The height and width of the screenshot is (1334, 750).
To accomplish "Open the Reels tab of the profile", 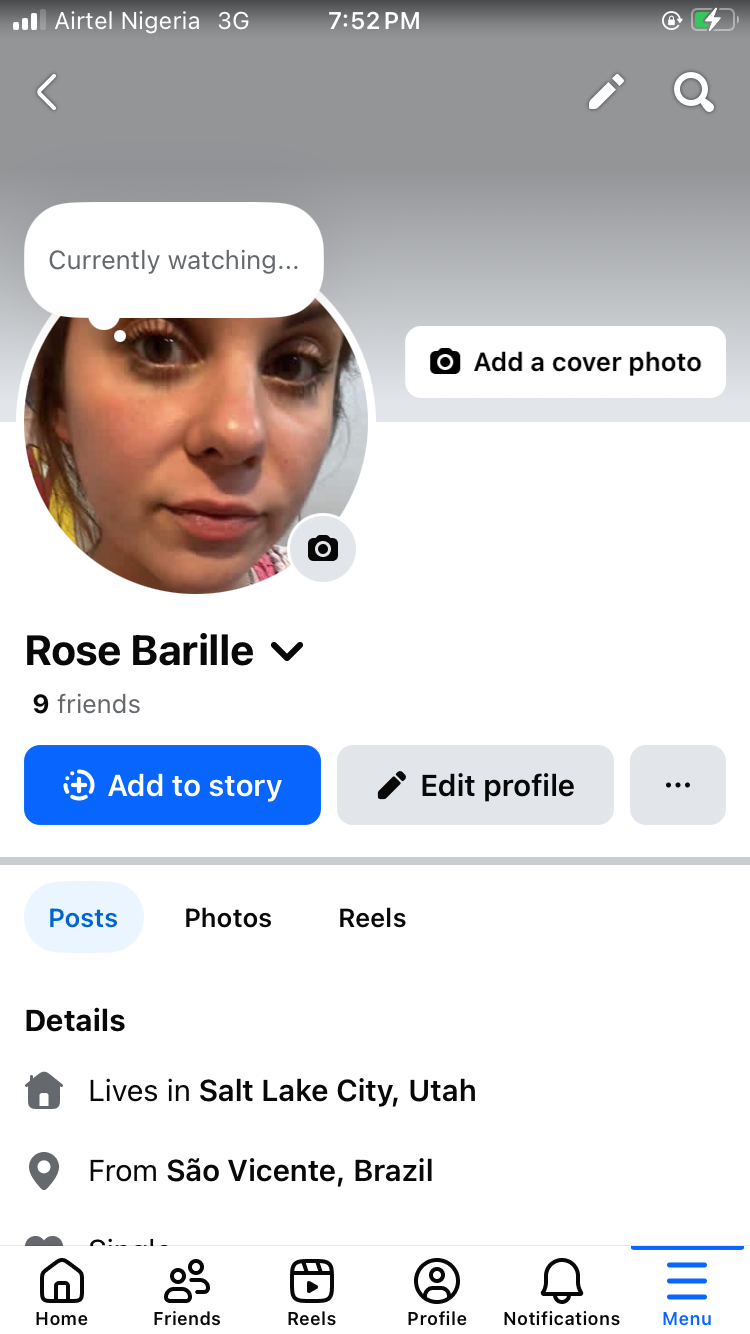I will click(371, 917).
